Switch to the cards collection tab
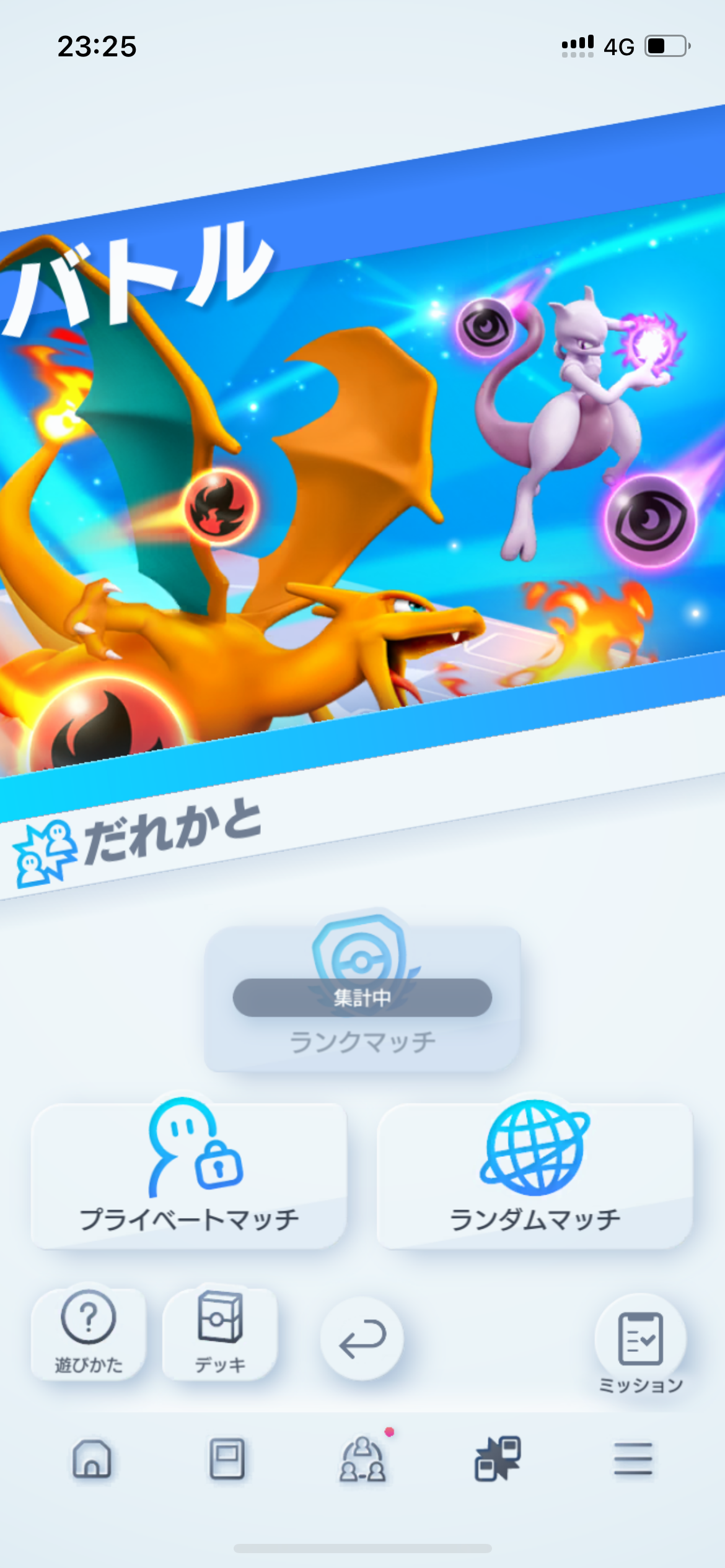This screenshot has width=725, height=1568. [227, 1459]
